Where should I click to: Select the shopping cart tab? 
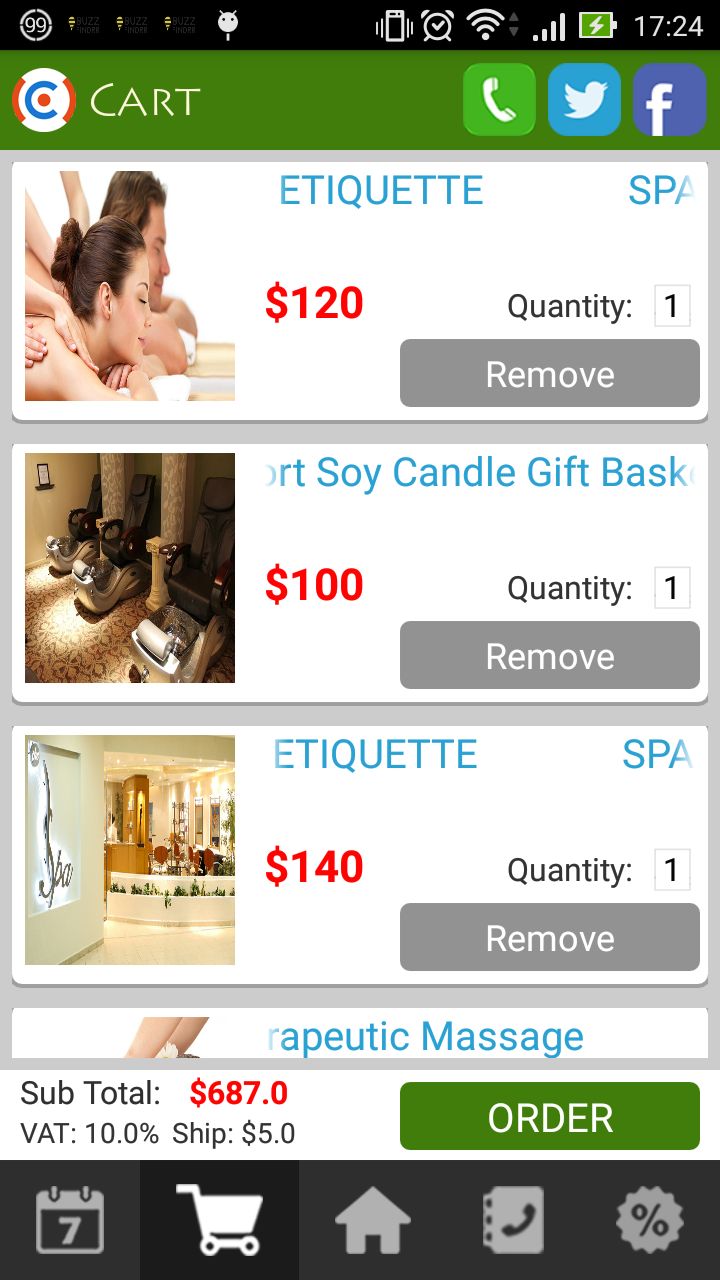(x=219, y=1220)
